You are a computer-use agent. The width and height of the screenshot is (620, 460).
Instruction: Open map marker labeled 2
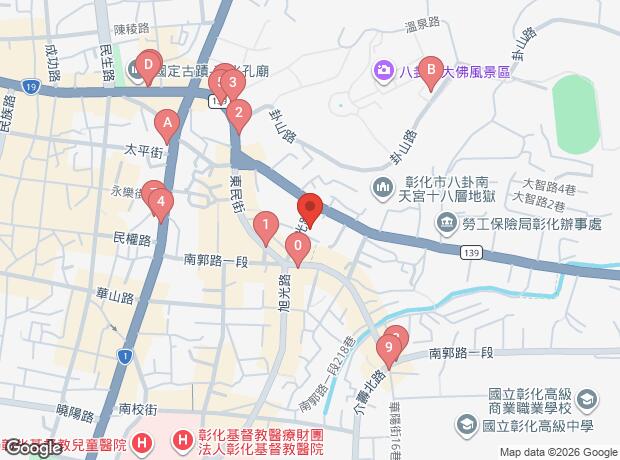(x=239, y=116)
